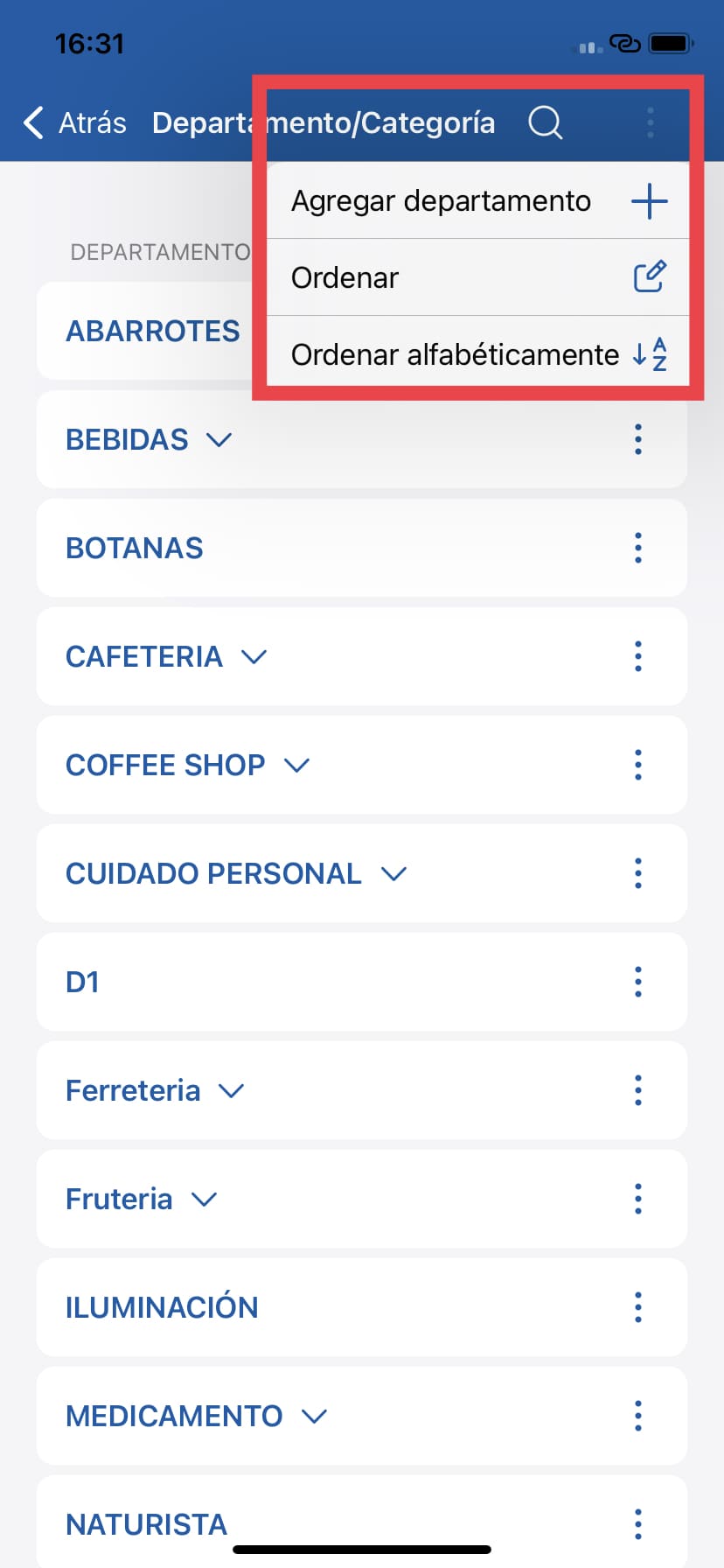Open the three-dot menu for ILUMINACIÓN

click(638, 1307)
